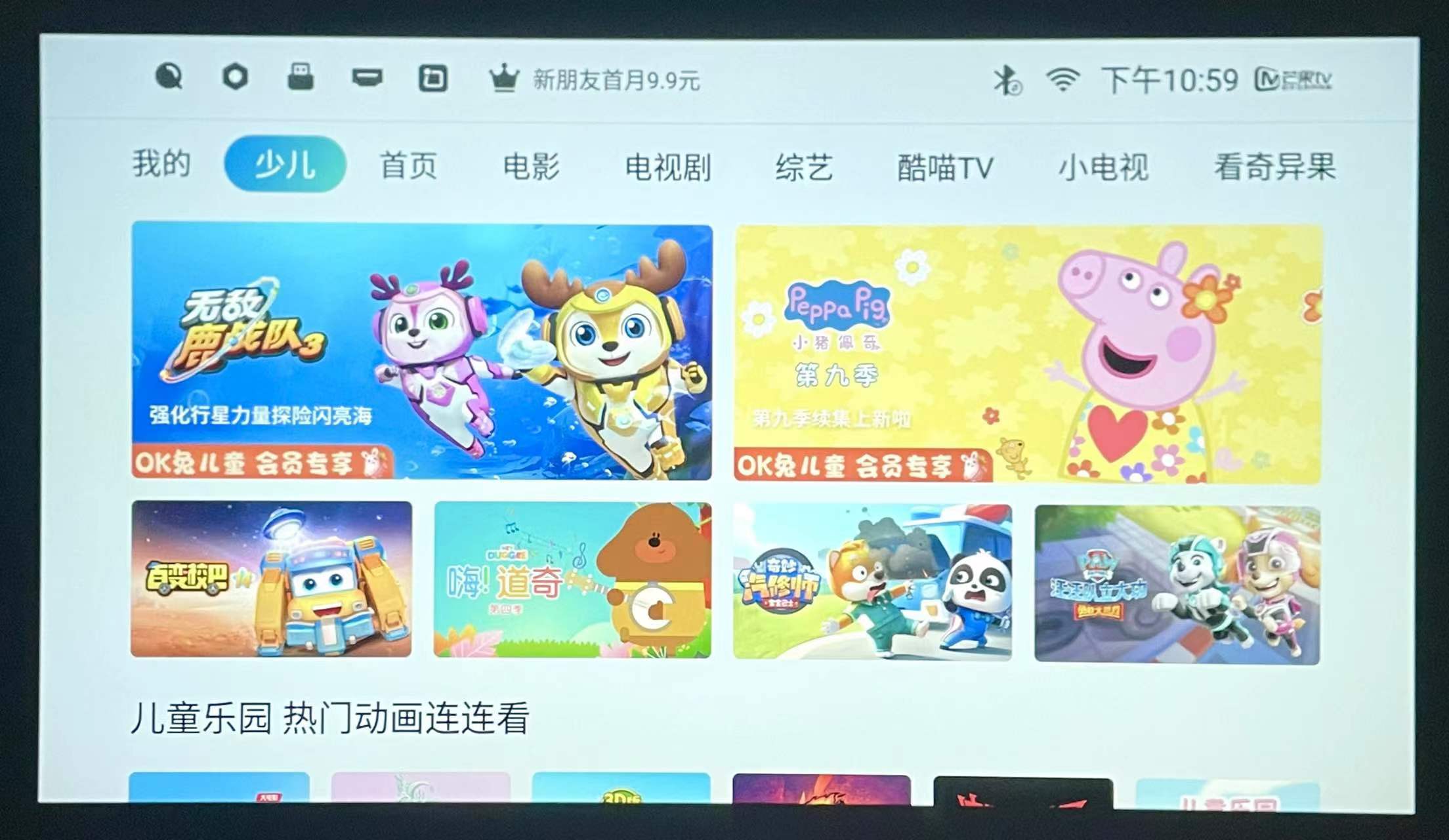This screenshot has width=1449, height=840.
Task: Open the 百变校巴 cartoon card
Action: 271,579
